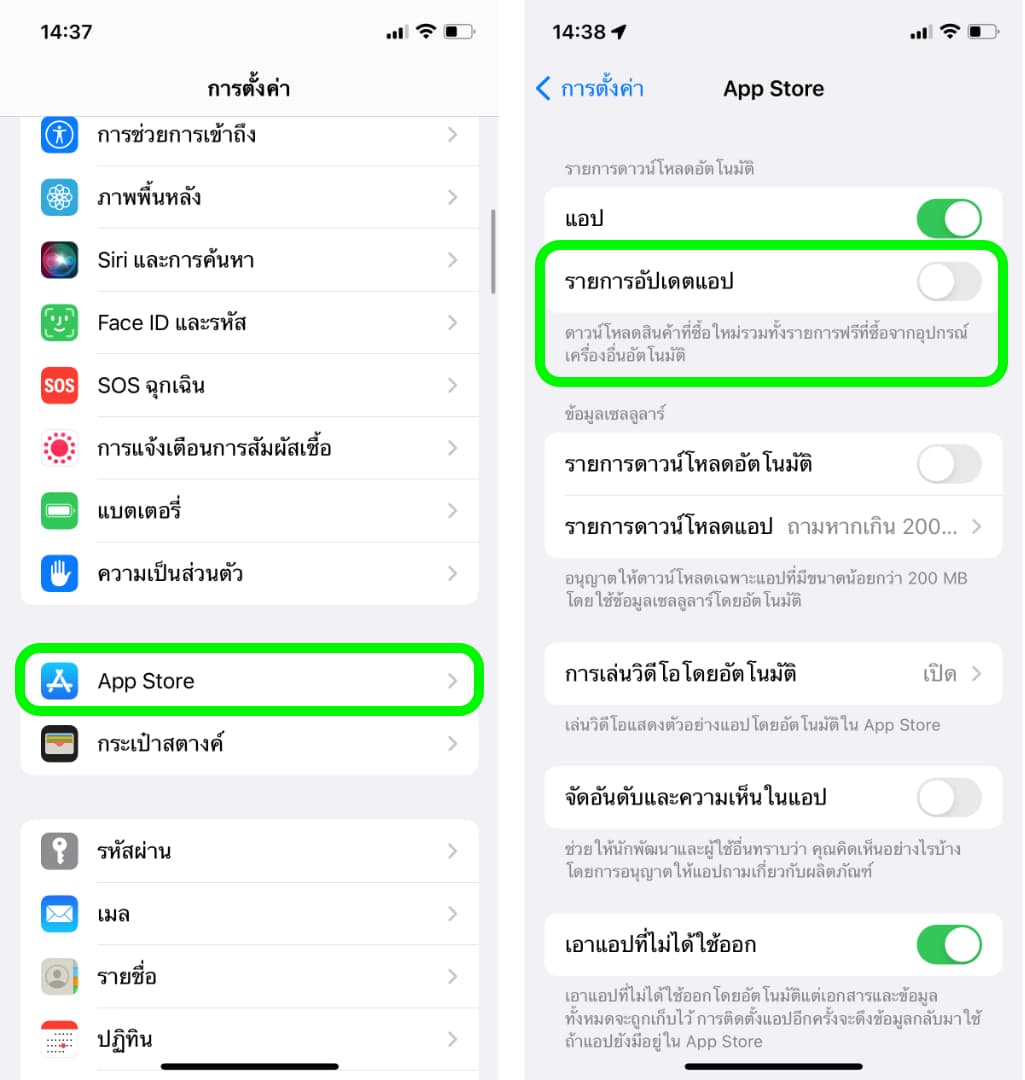The image size is (1025, 1080).
Task: Open การแจ้งเตือนการสัมผัสเชื้อ row
Action: (250, 448)
